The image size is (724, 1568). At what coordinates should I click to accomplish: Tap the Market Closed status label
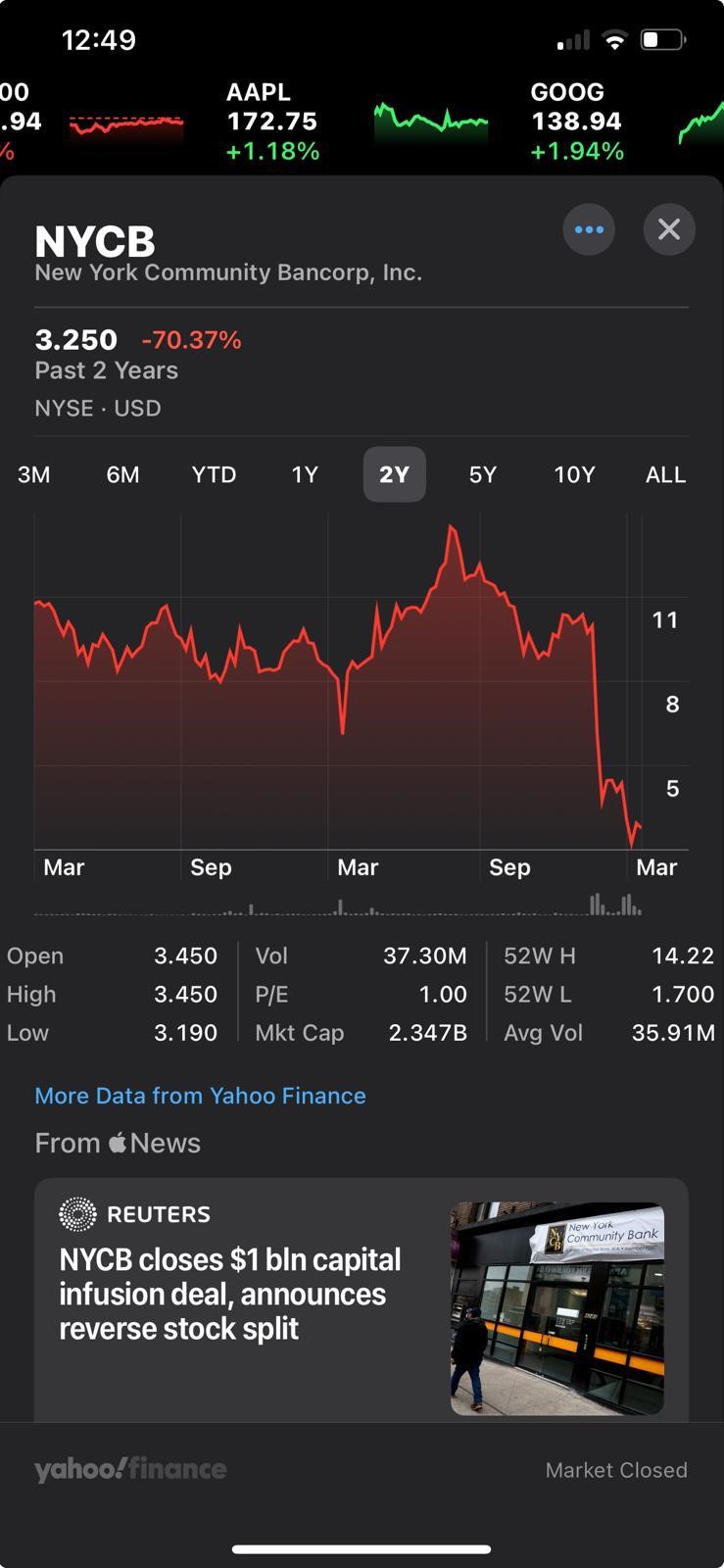click(615, 1469)
